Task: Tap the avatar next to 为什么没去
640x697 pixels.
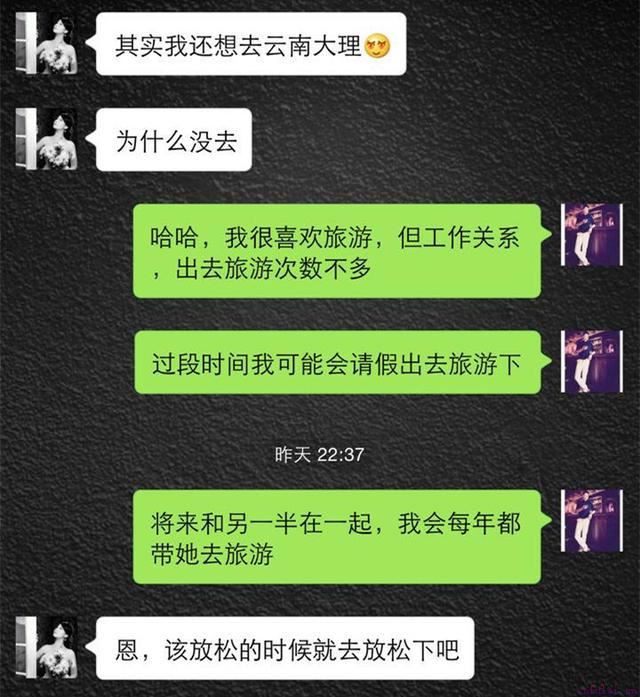Action: click(46, 139)
